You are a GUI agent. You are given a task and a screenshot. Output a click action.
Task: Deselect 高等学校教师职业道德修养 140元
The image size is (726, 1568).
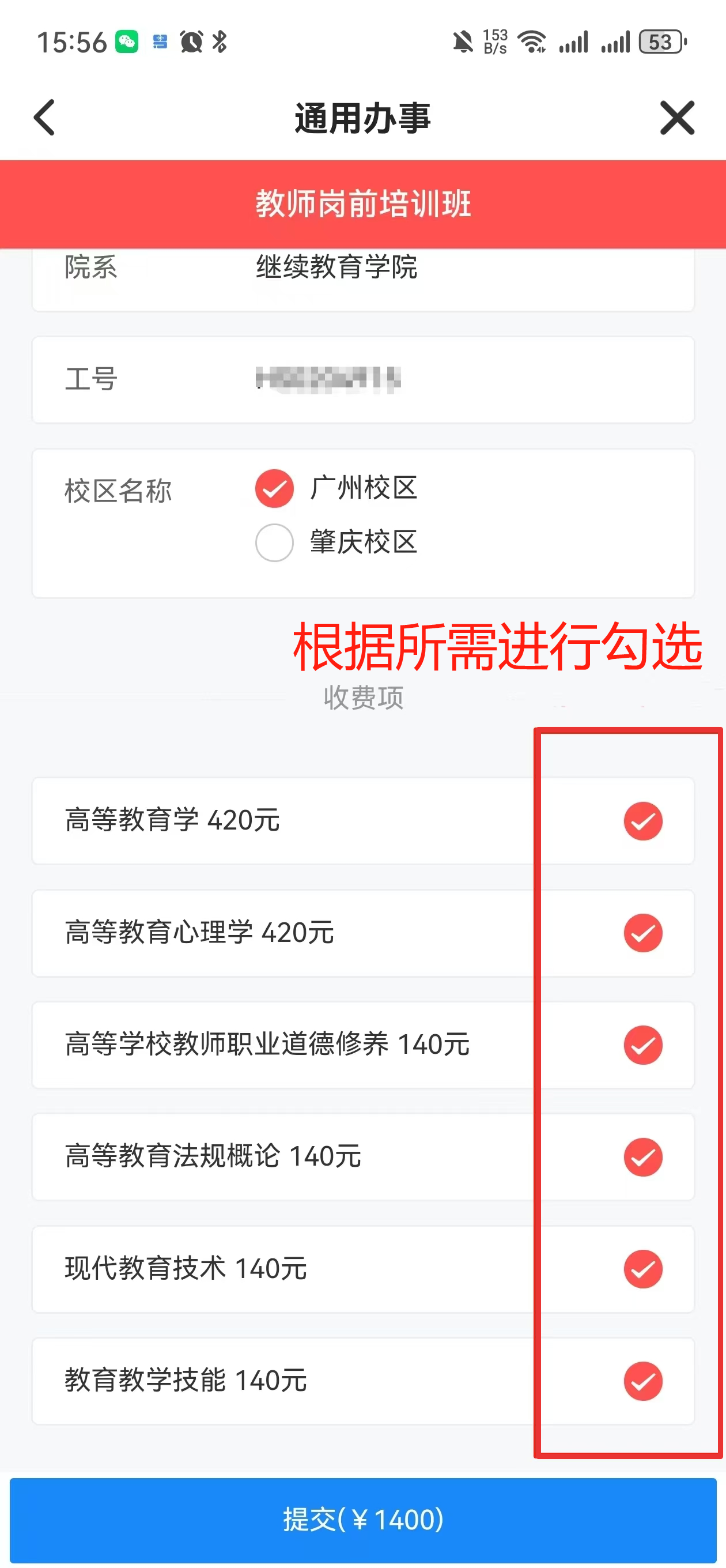pos(642,1045)
